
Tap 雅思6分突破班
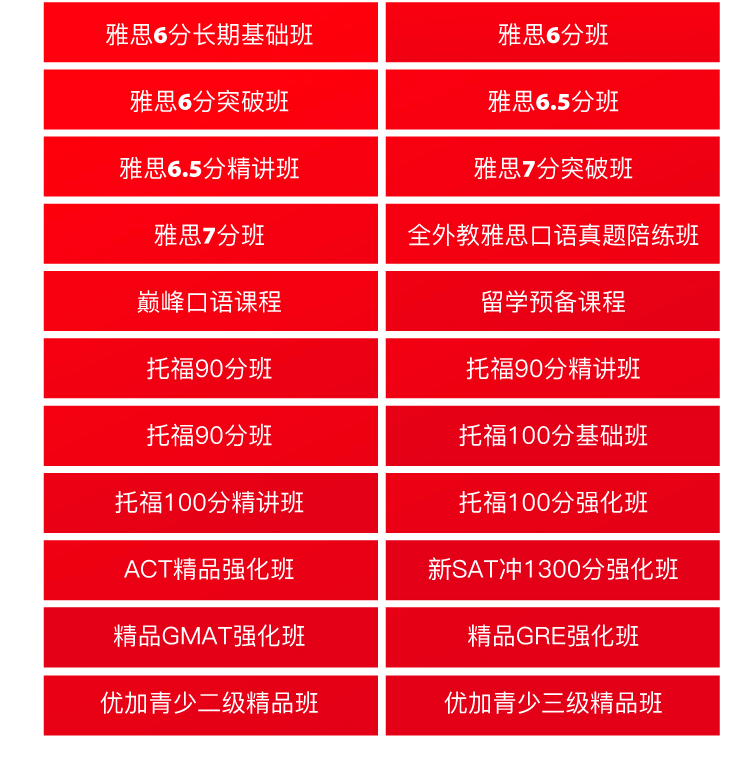[x=210, y=101]
